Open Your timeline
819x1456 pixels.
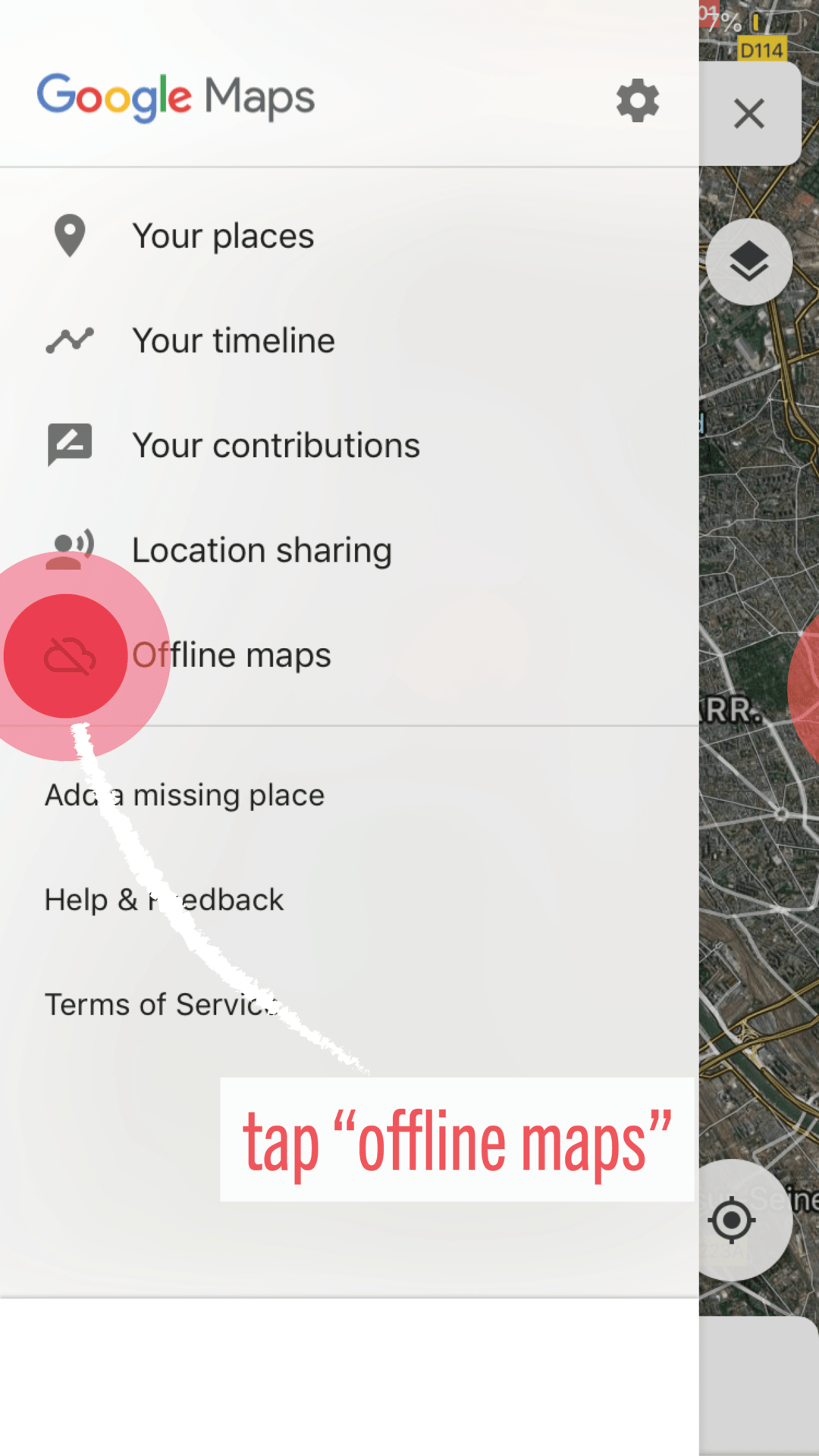(x=233, y=340)
